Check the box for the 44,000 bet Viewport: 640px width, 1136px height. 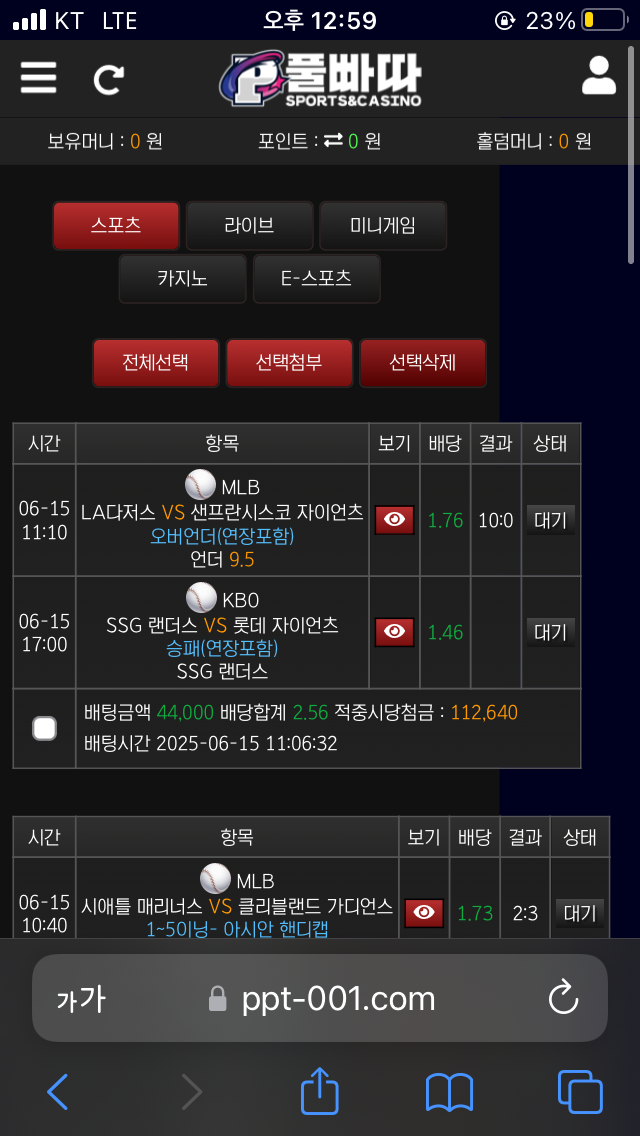[44, 728]
